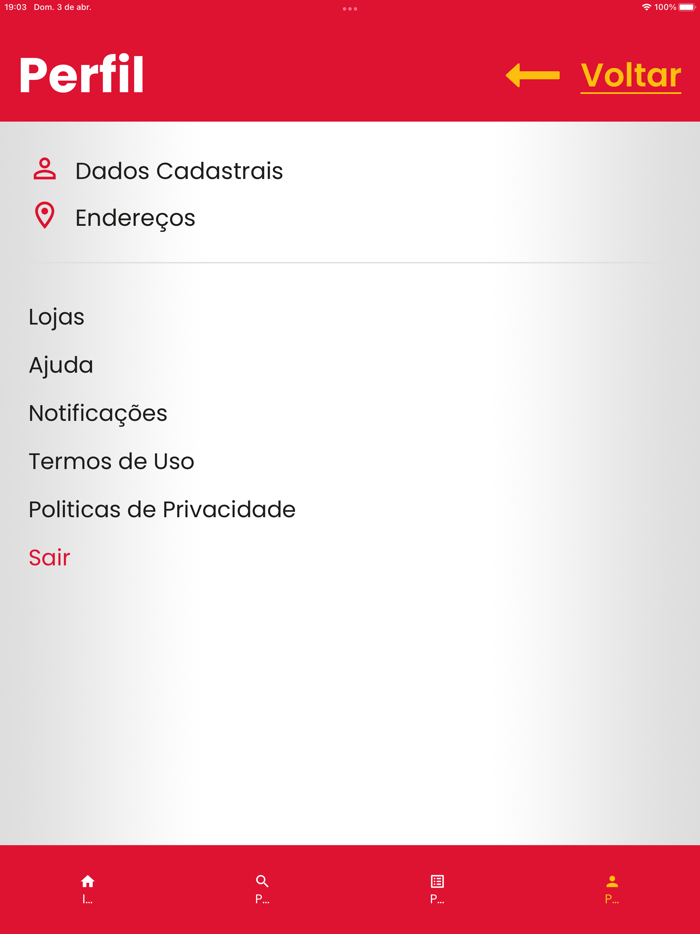Tap Sair to log out
This screenshot has height=934, width=700.
pos(49,557)
